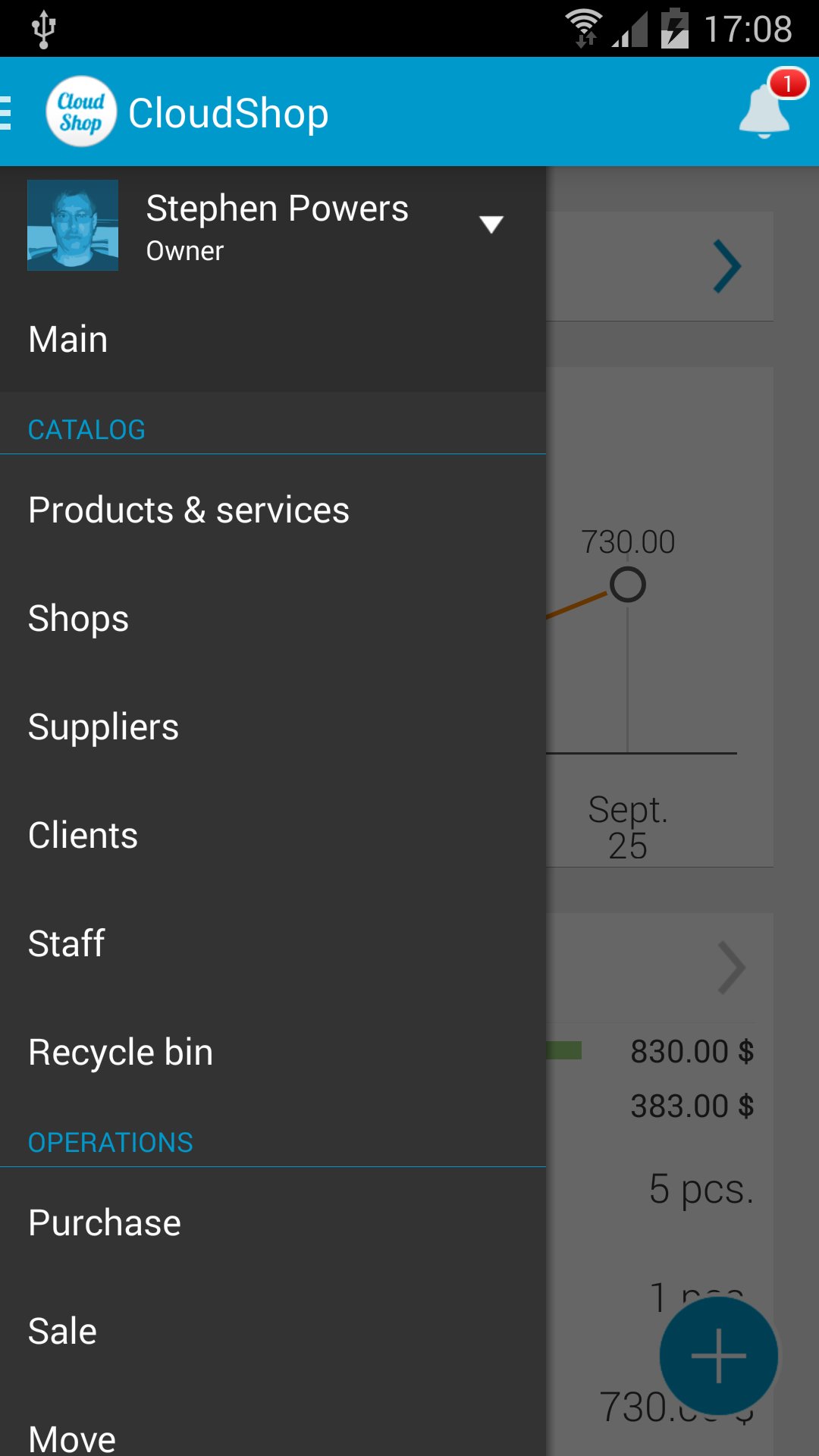Select the Sale operation
Image resolution: width=819 pixels, height=1456 pixels.
pyautogui.click(x=273, y=1331)
